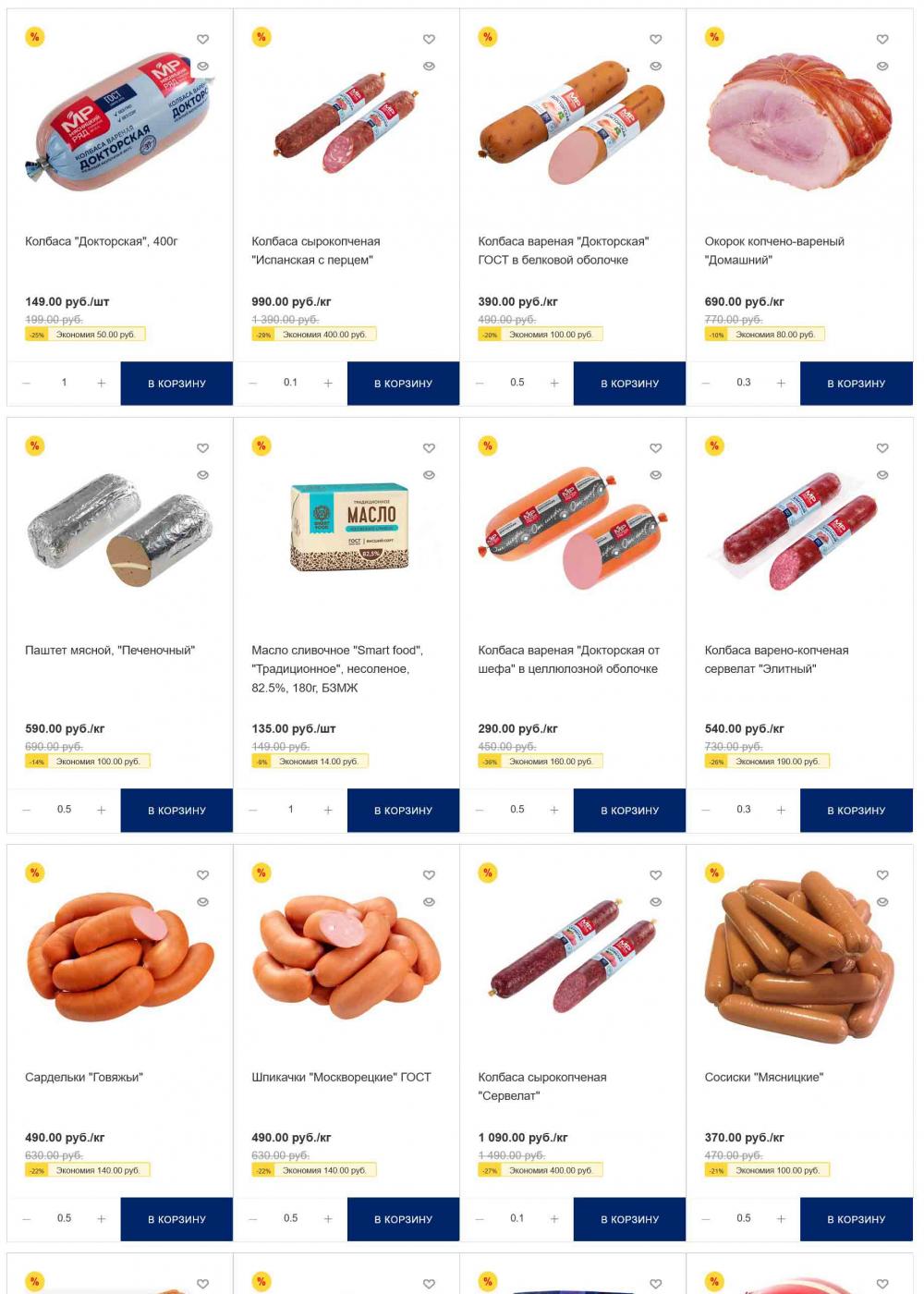This screenshot has height=1294, width=924.
Task: Edit quantity field of Паштет "Печеночный"
Action: (64, 810)
